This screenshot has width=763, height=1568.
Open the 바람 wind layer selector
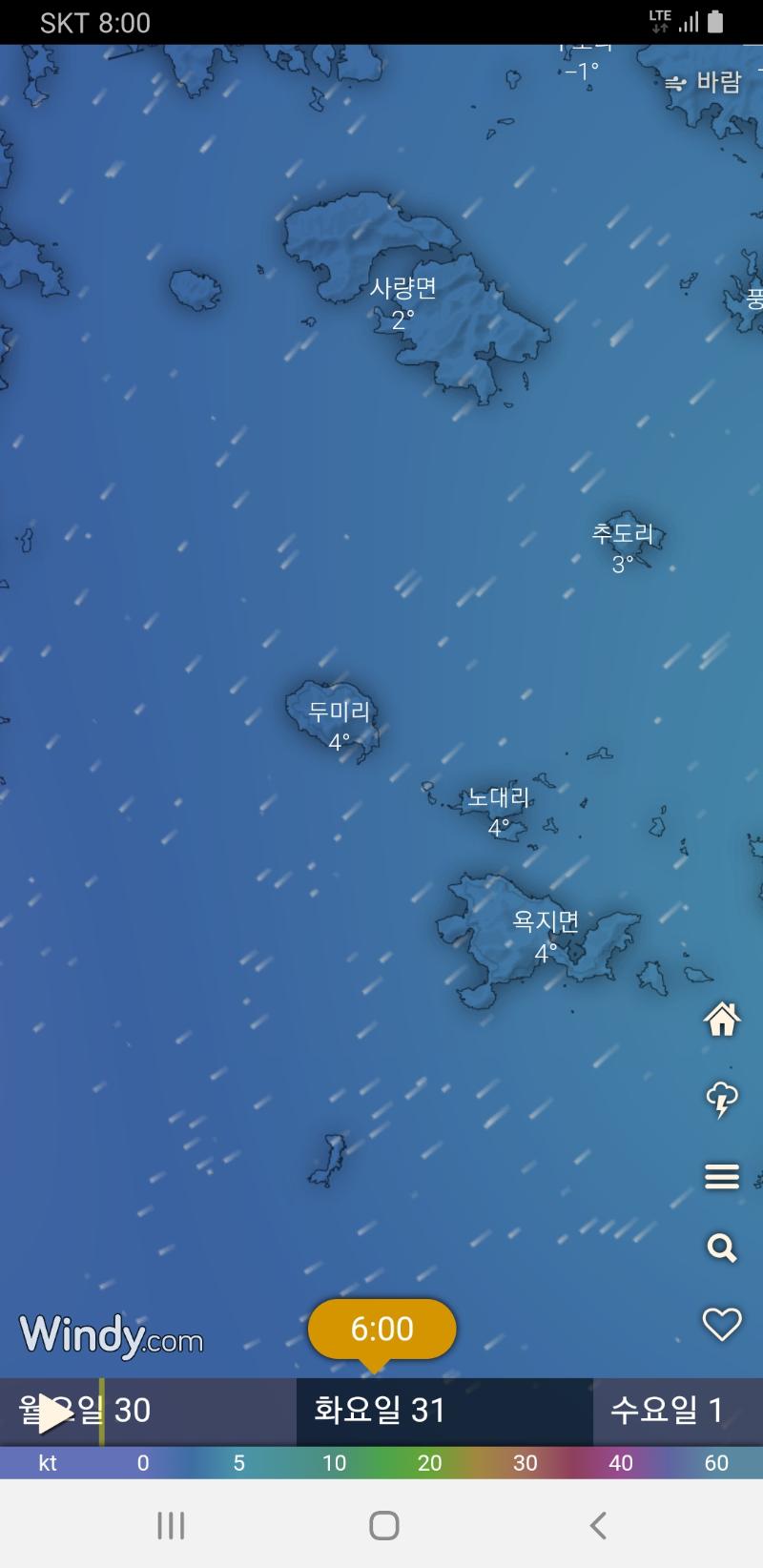pos(704,83)
